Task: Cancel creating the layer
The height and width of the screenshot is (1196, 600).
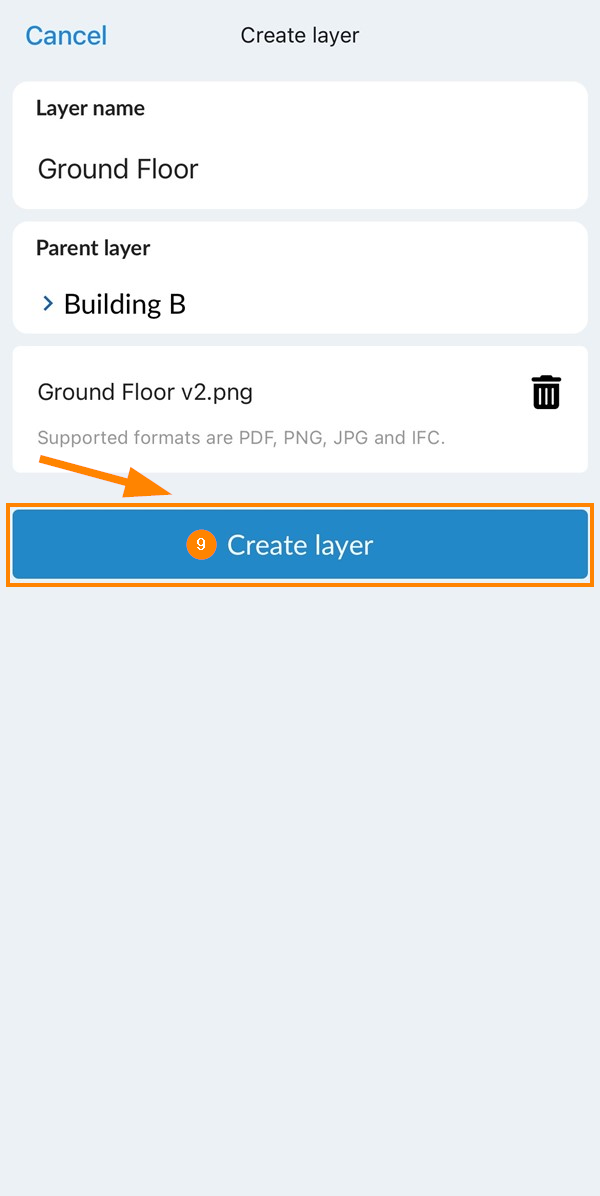Action: tap(66, 36)
